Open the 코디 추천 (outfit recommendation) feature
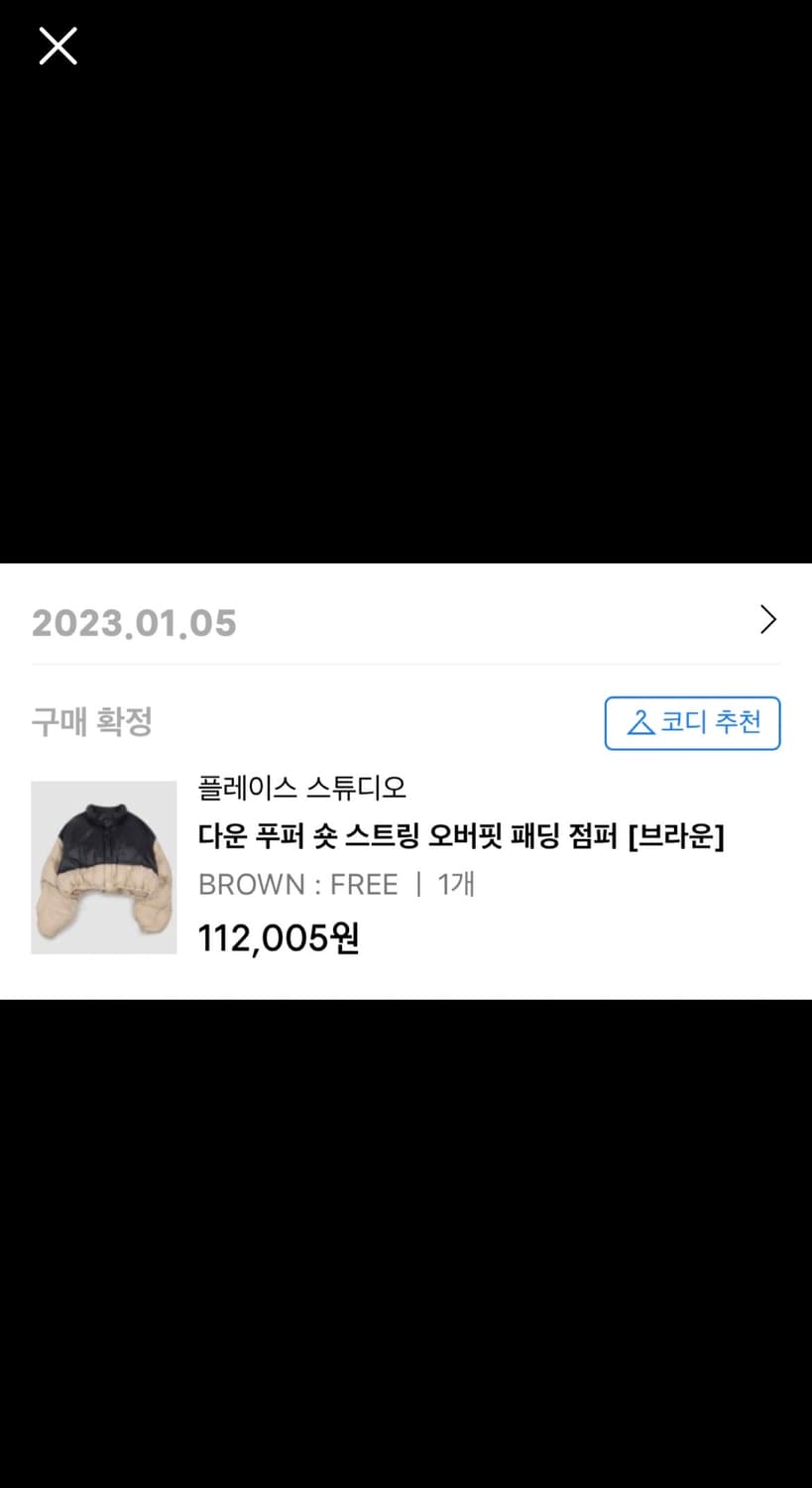Viewport: 812px width, 1488px height. pos(691,723)
